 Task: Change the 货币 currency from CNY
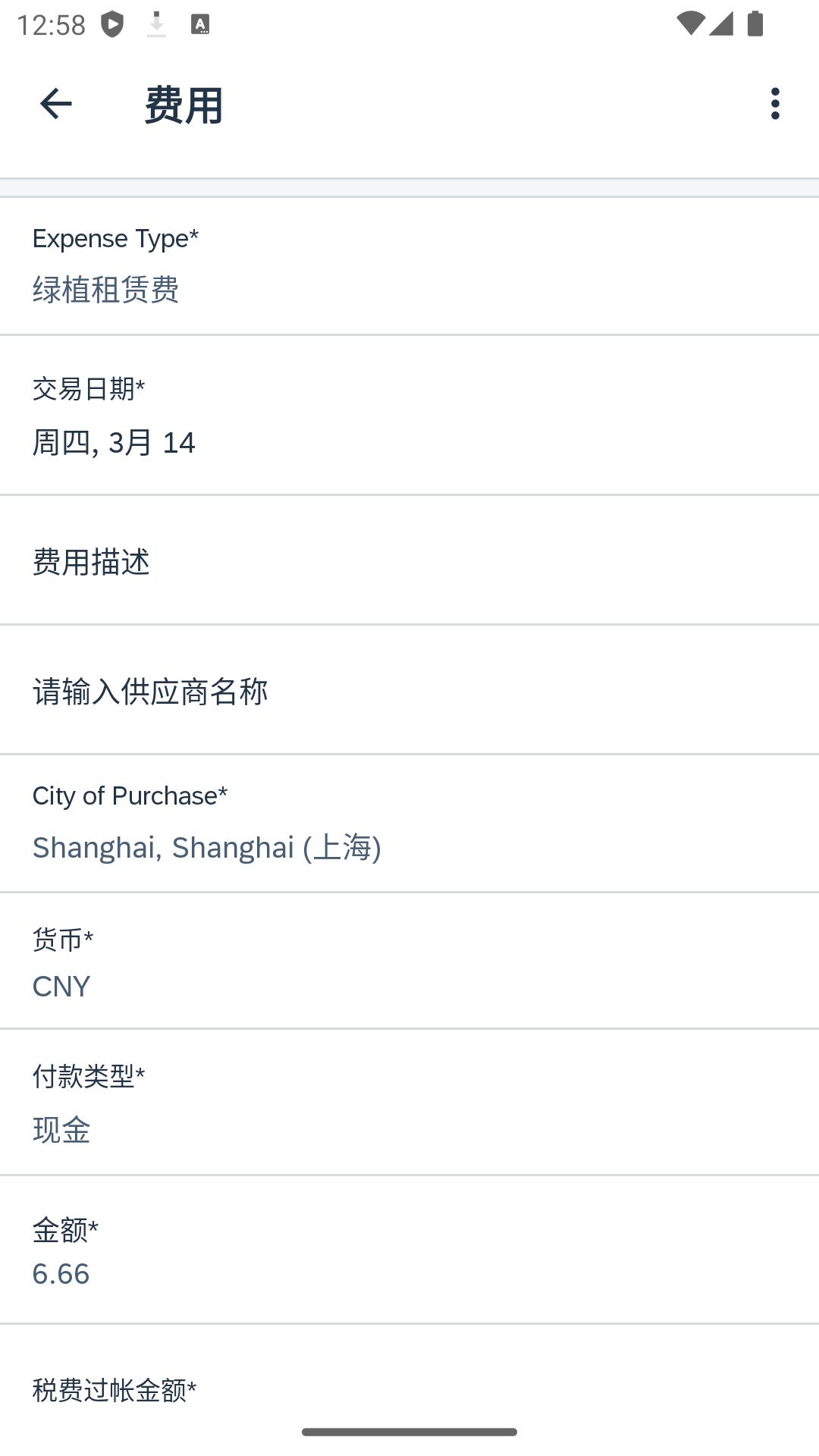click(409, 963)
